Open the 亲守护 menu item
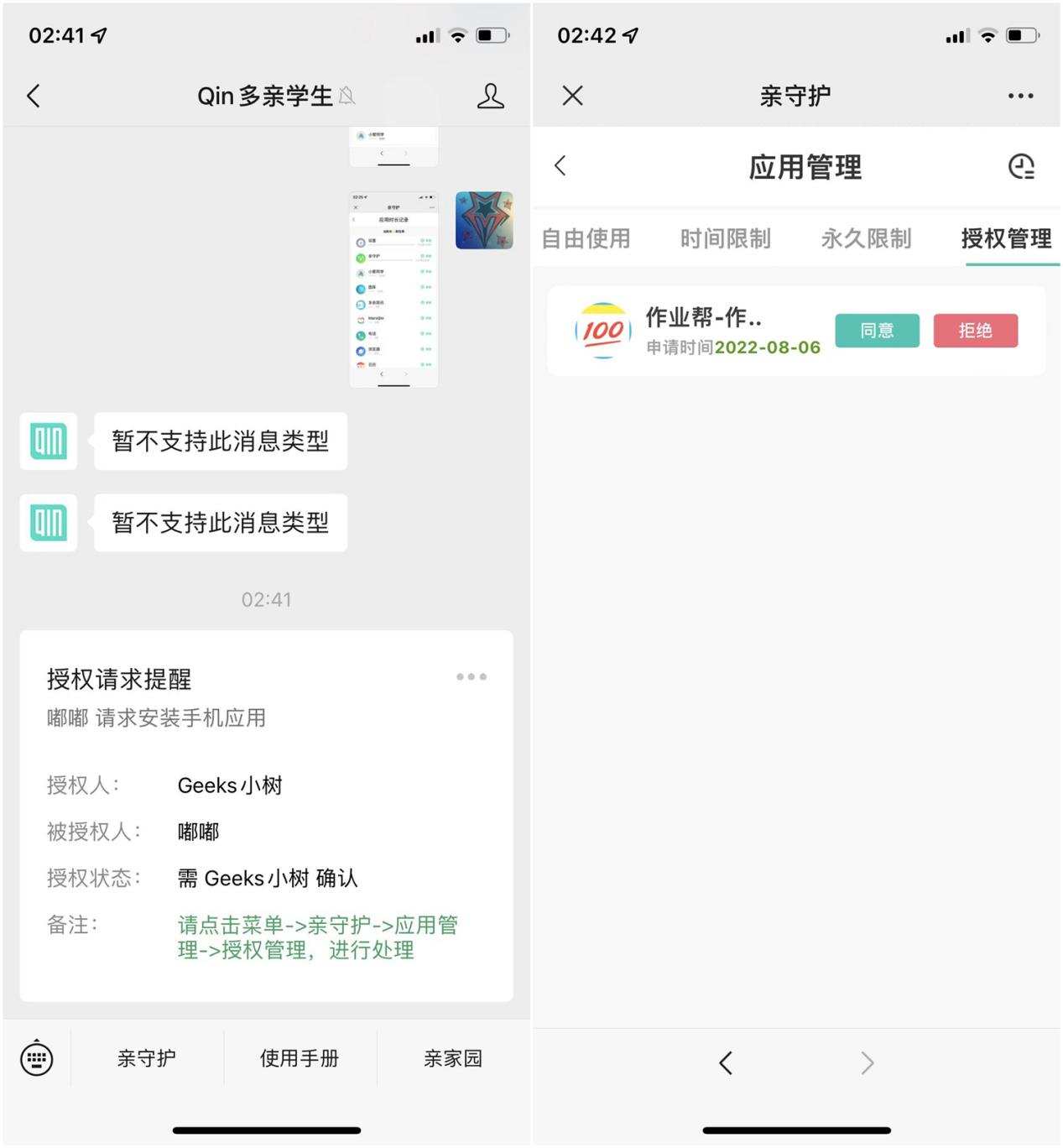This screenshot has height=1148, width=1063. tap(147, 1058)
